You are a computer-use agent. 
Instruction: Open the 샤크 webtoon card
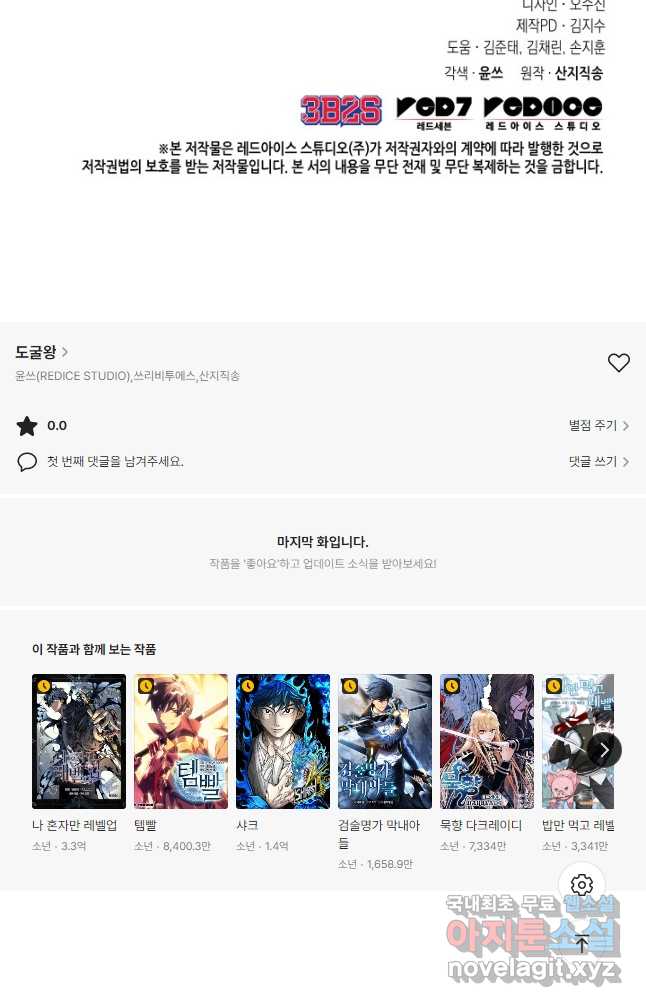283,741
